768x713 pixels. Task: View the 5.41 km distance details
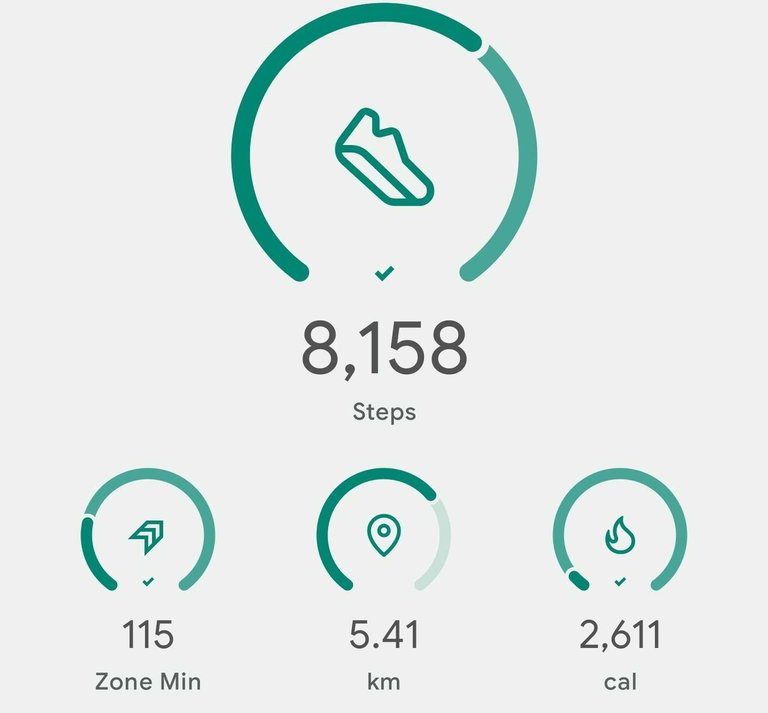click(x=384, y=537)
